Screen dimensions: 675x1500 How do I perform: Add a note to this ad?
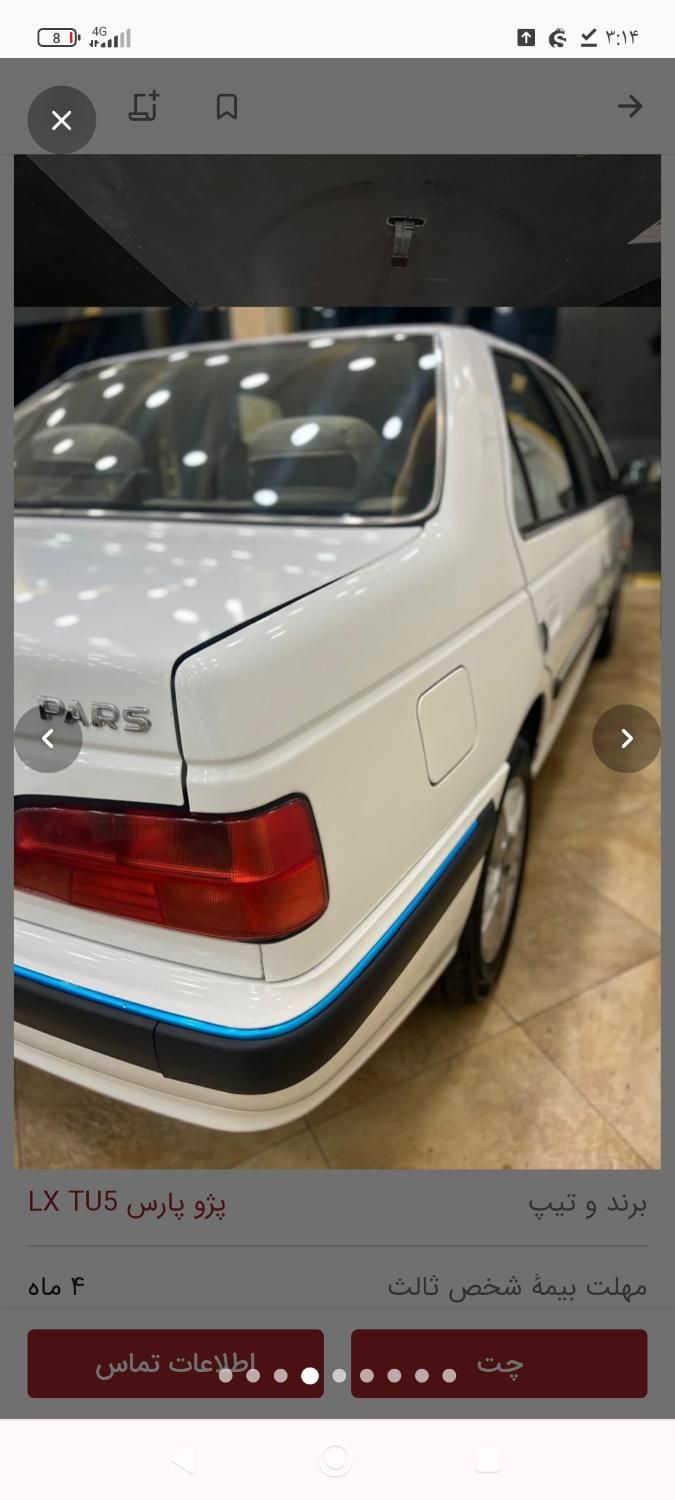coord(144,106)
